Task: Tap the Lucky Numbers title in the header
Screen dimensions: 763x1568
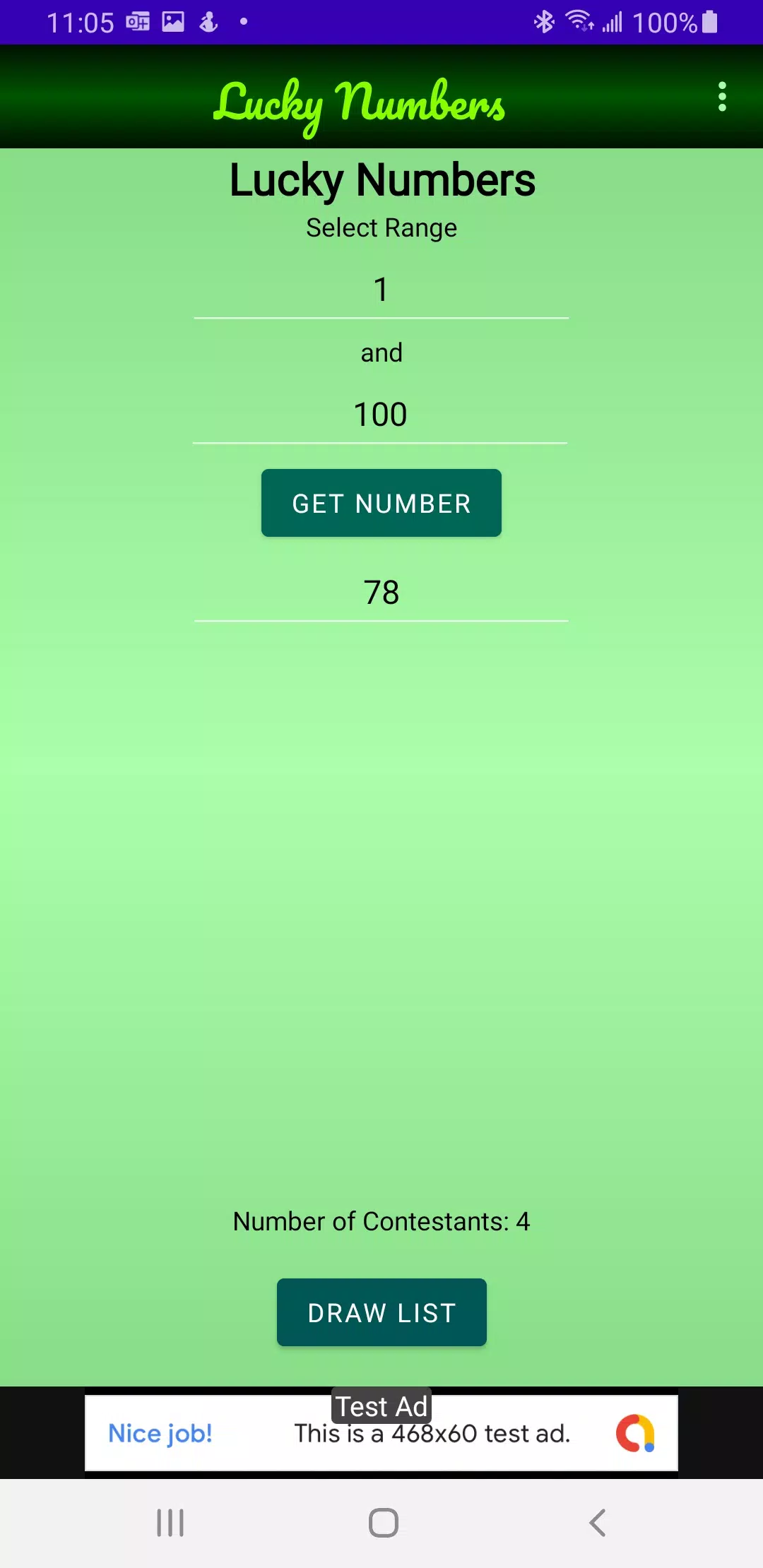Action: pyautogui.click(x=362, y=102)
